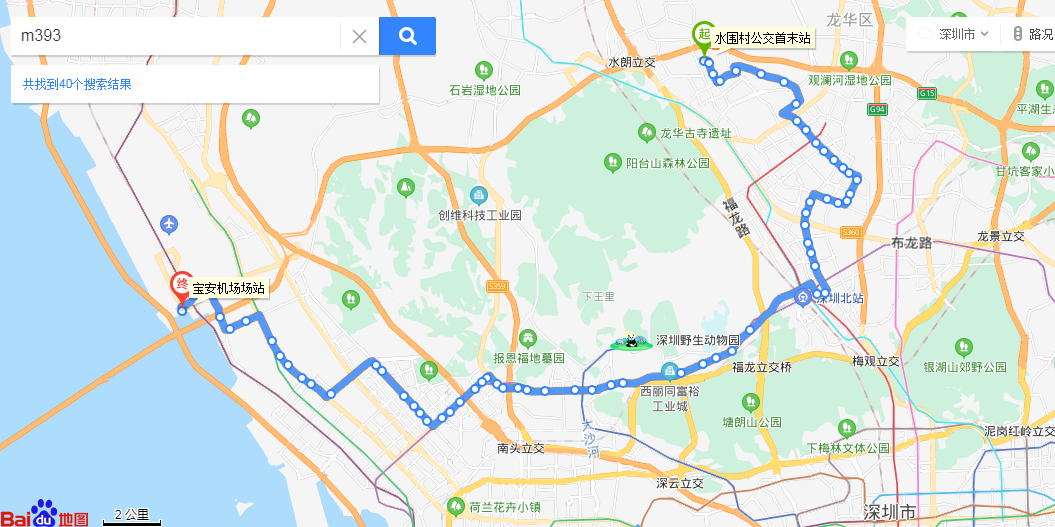Tap the 深圳野生动物园 map marker

click(632, 342)
